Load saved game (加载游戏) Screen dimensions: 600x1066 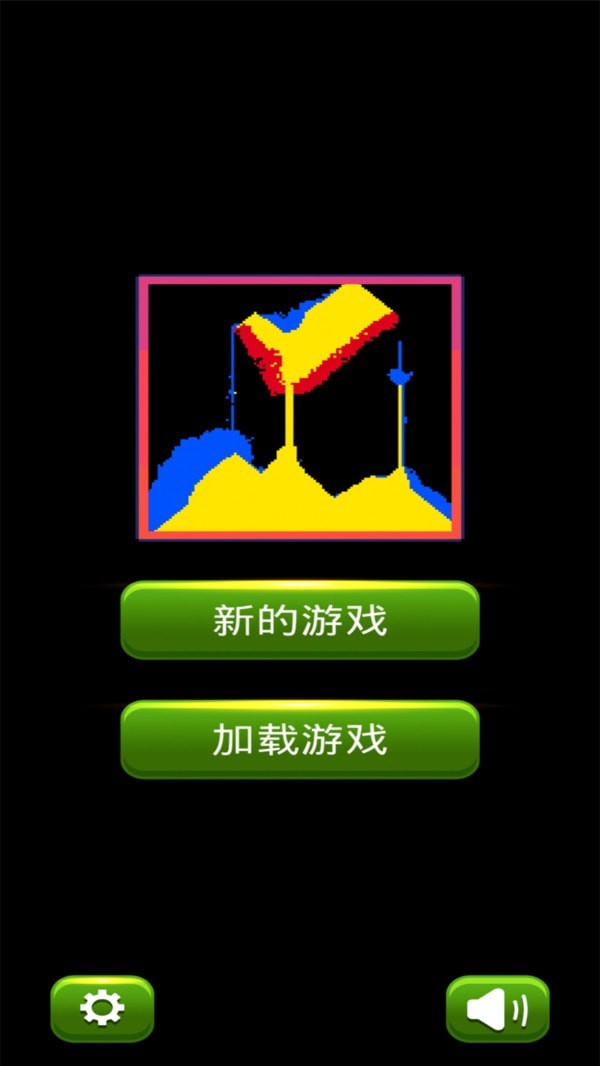300,740
